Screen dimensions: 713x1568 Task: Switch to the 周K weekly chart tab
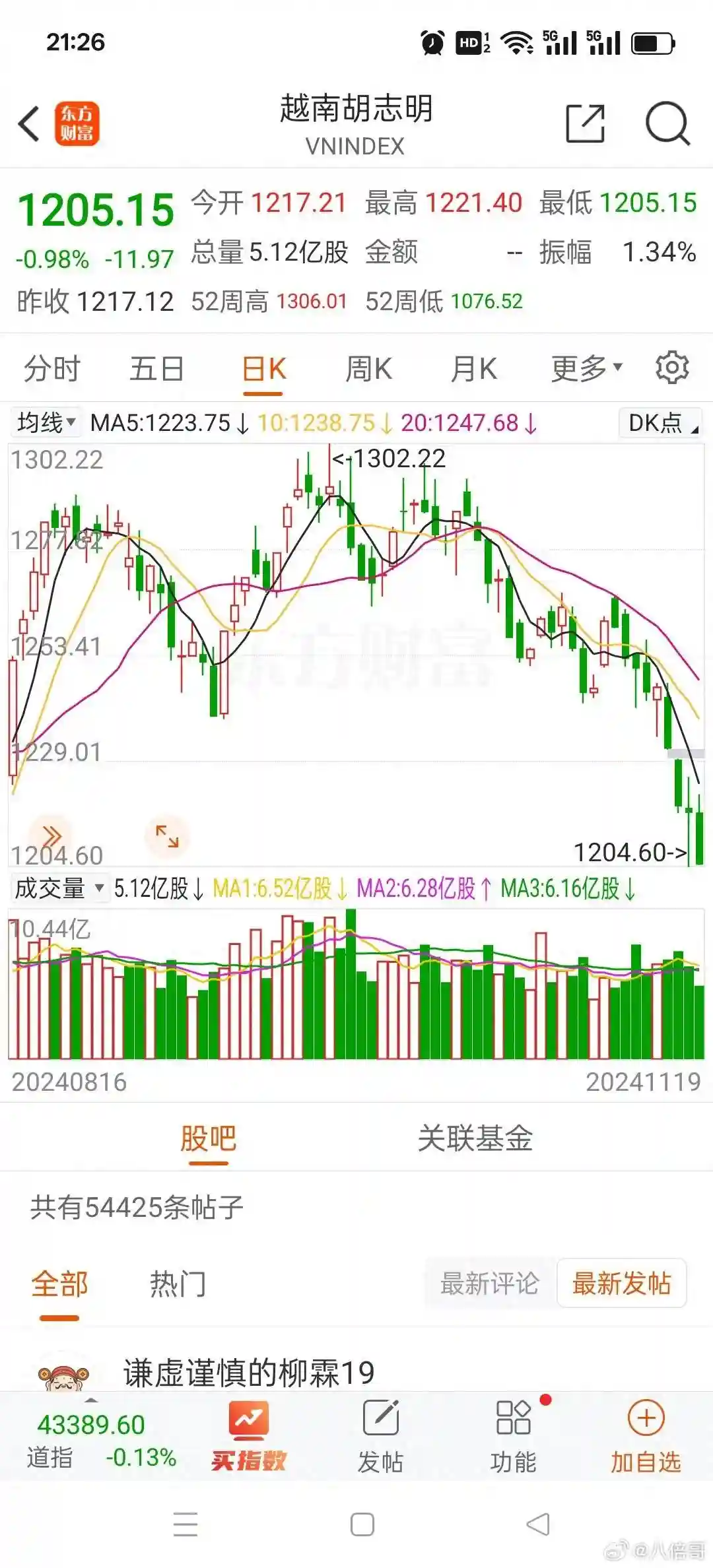[368, 368]
